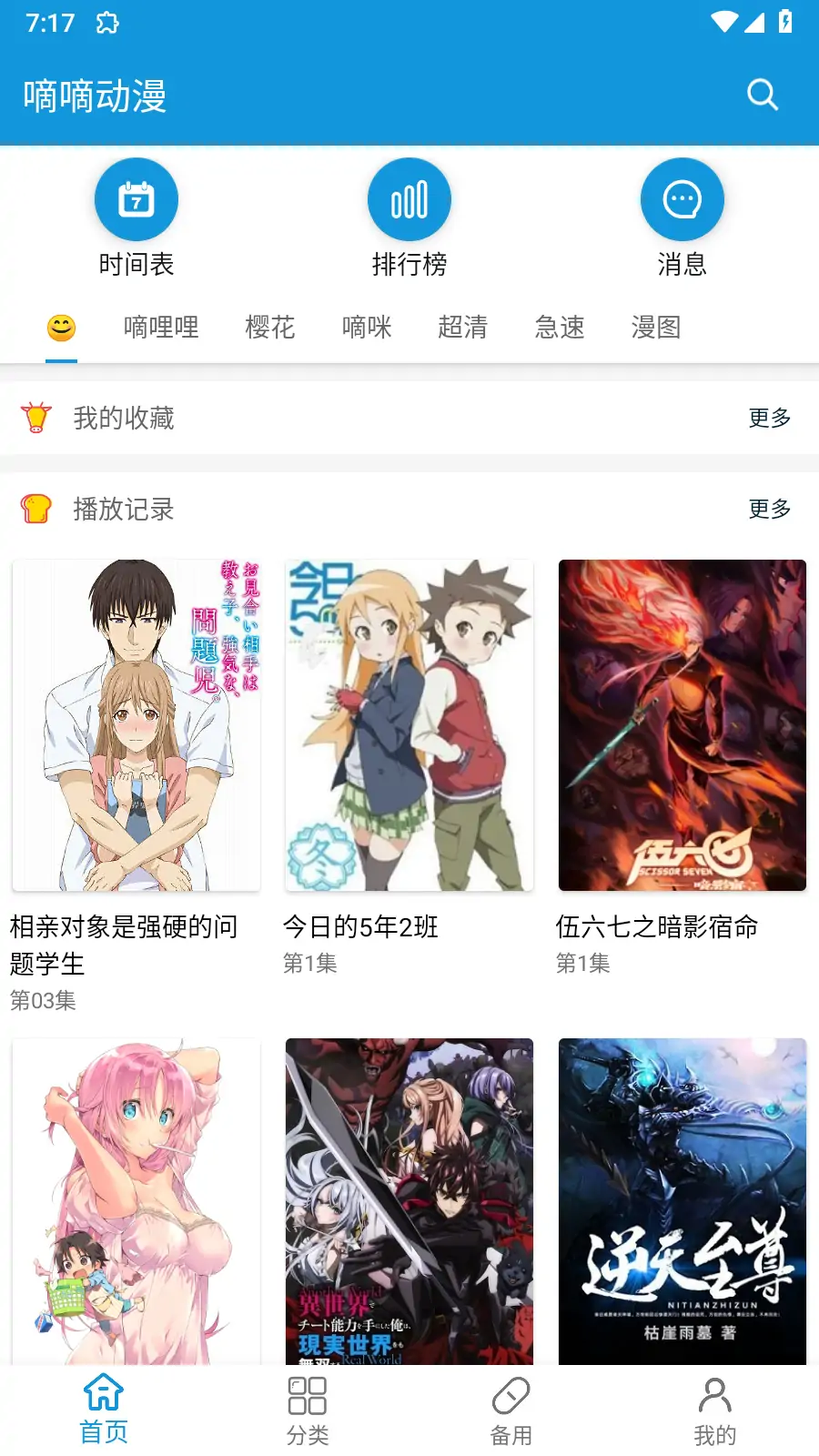Screen dimensions: 819x1456
Task: Click the smiley emoji tab icon
Action: pyautogui.click(x=62, y=327)
